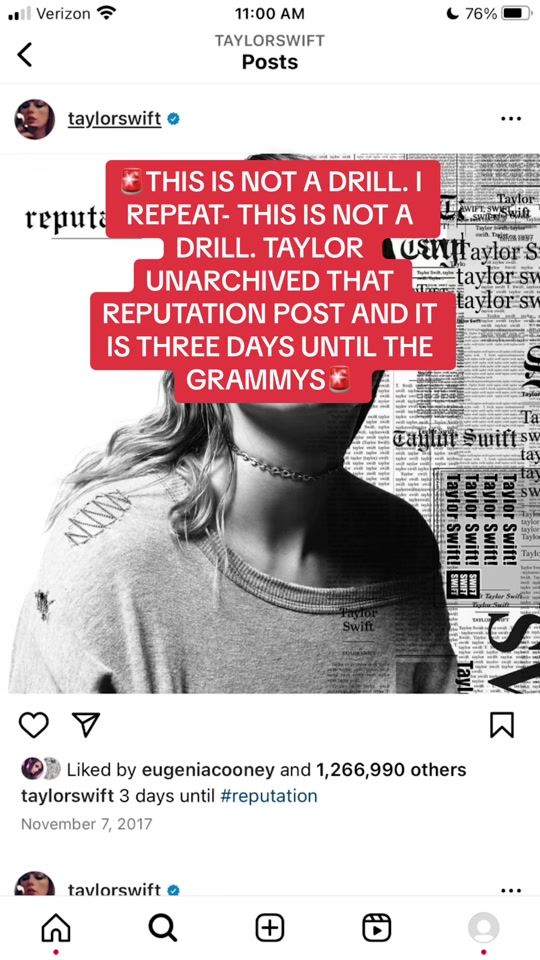Screen dimensions: 540x960
Task: Open the #reputation hashtag
Action: tap(268, 796)
